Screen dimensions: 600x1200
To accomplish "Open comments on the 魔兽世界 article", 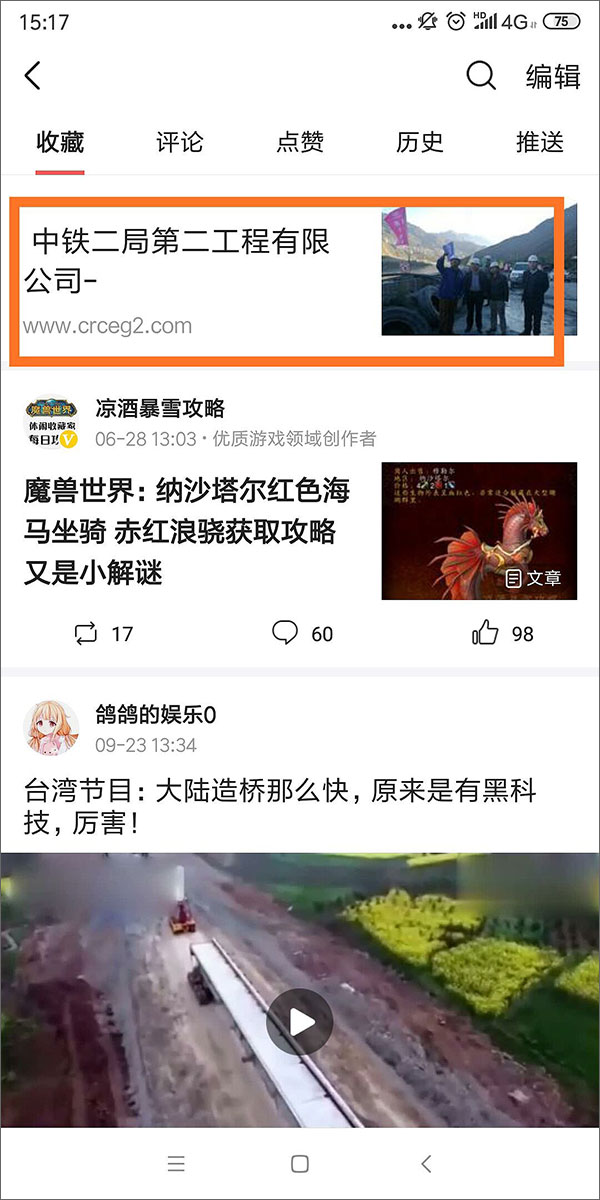I will [x=302, y=634].
